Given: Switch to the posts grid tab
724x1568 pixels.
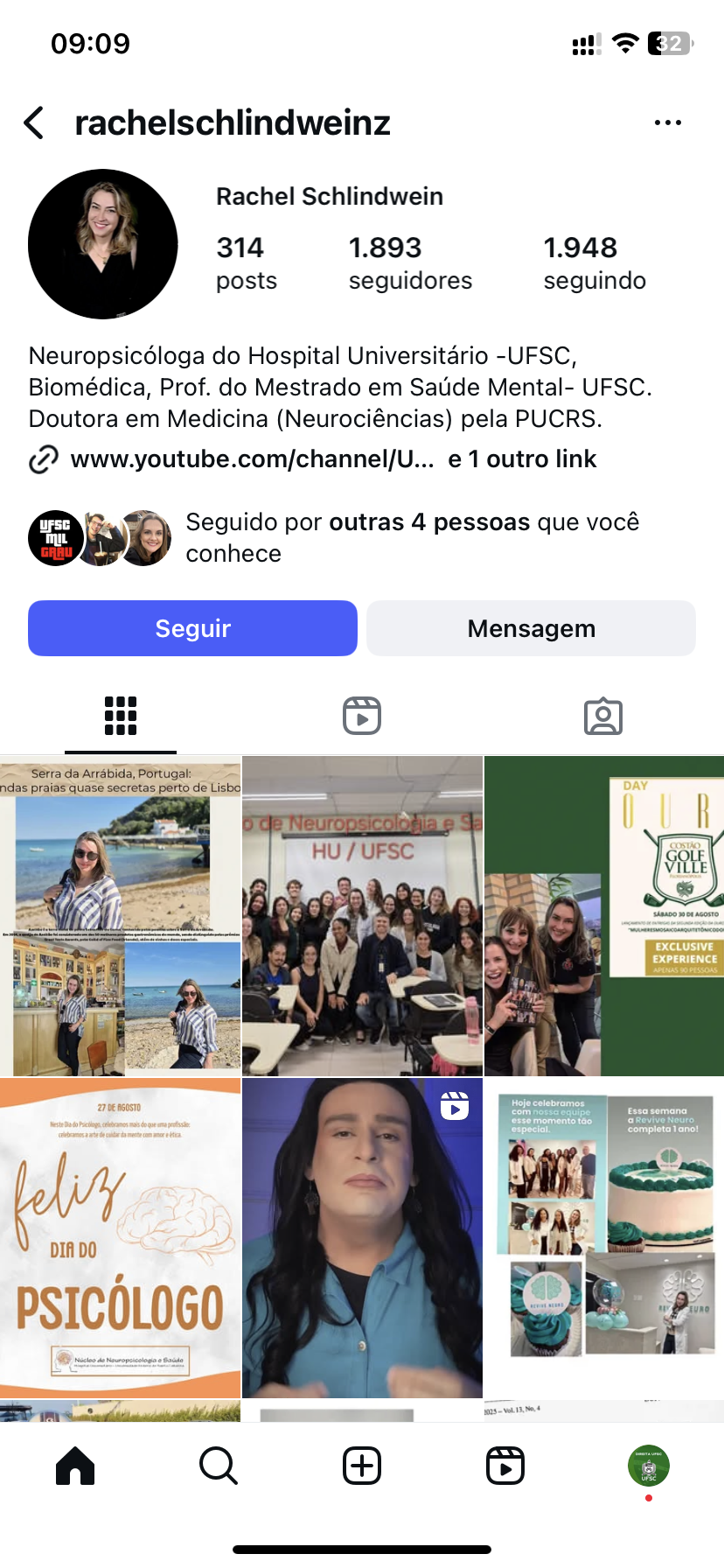Looking at the screenshot, I should pyautogui.click(x=121, y=716).
